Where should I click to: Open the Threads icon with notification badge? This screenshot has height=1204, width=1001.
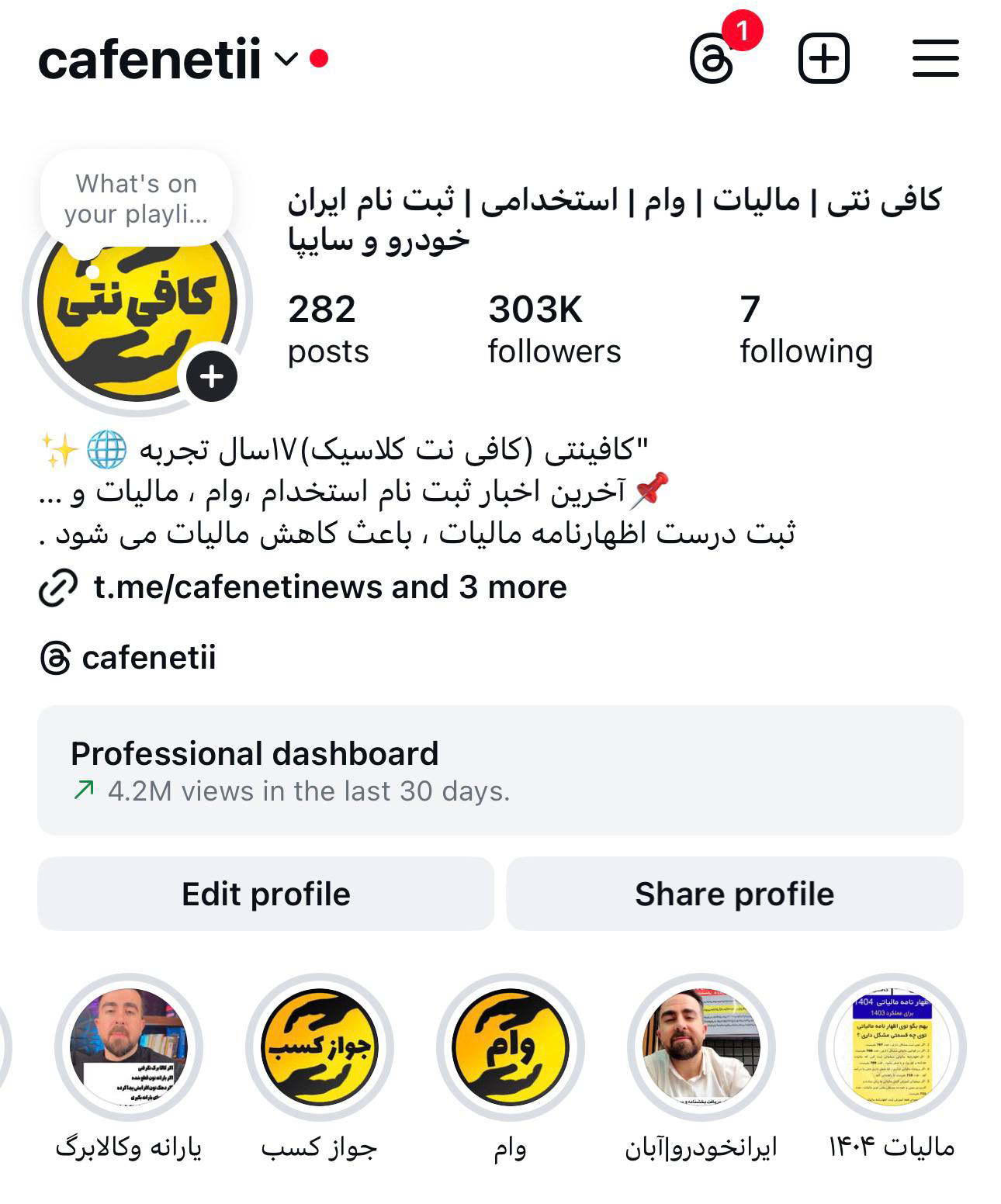[712, 60]
